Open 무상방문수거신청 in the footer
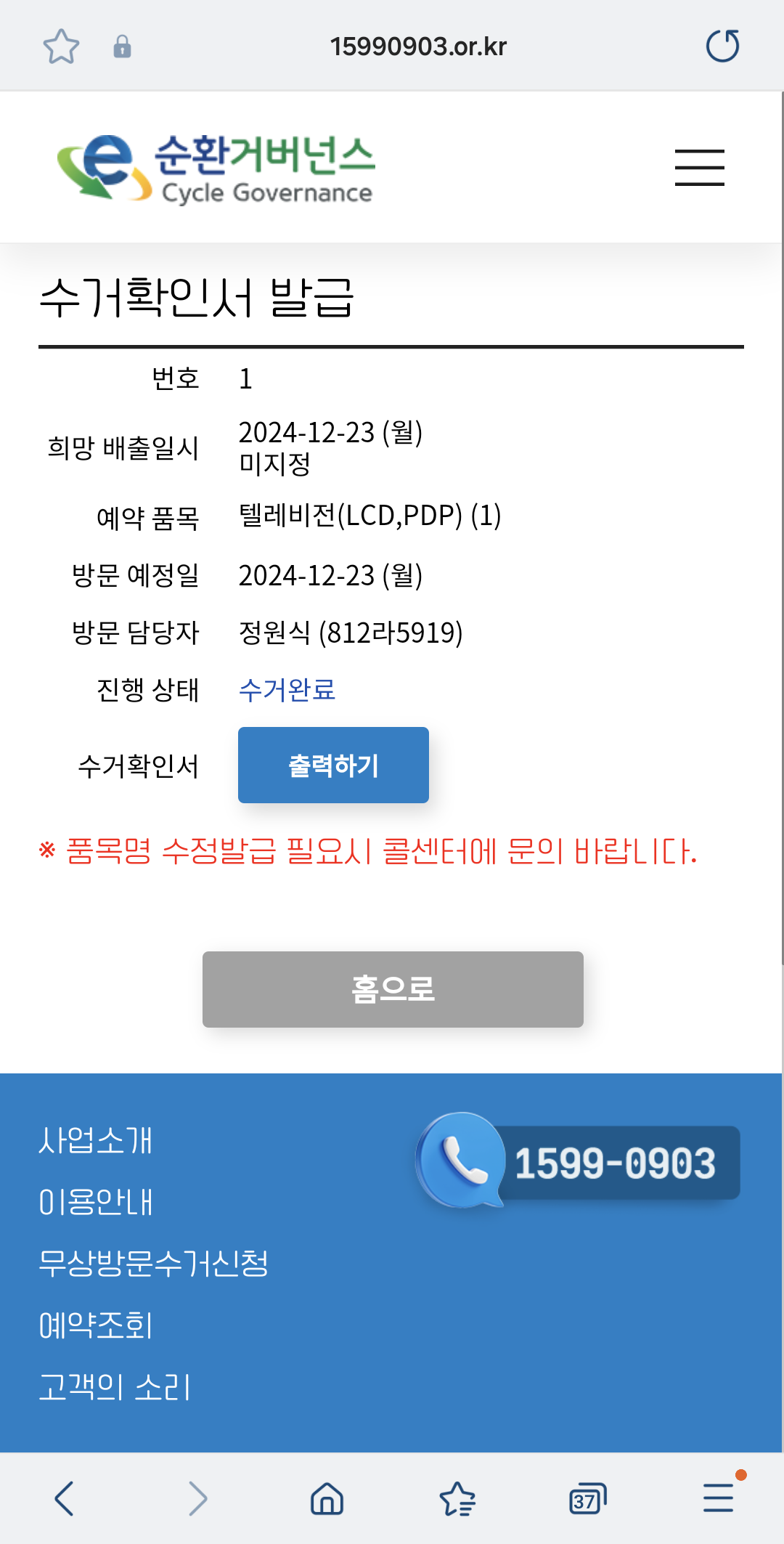This screenshot has height=1544, width=784. [153, 1264]
